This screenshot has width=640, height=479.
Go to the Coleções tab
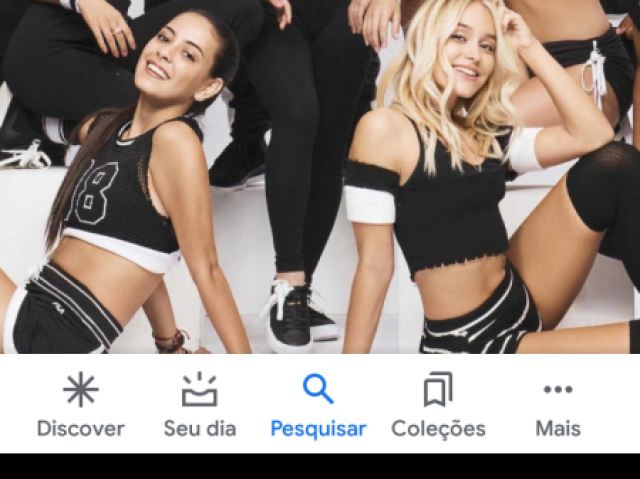pyautogui.click(x=438, y=405)
